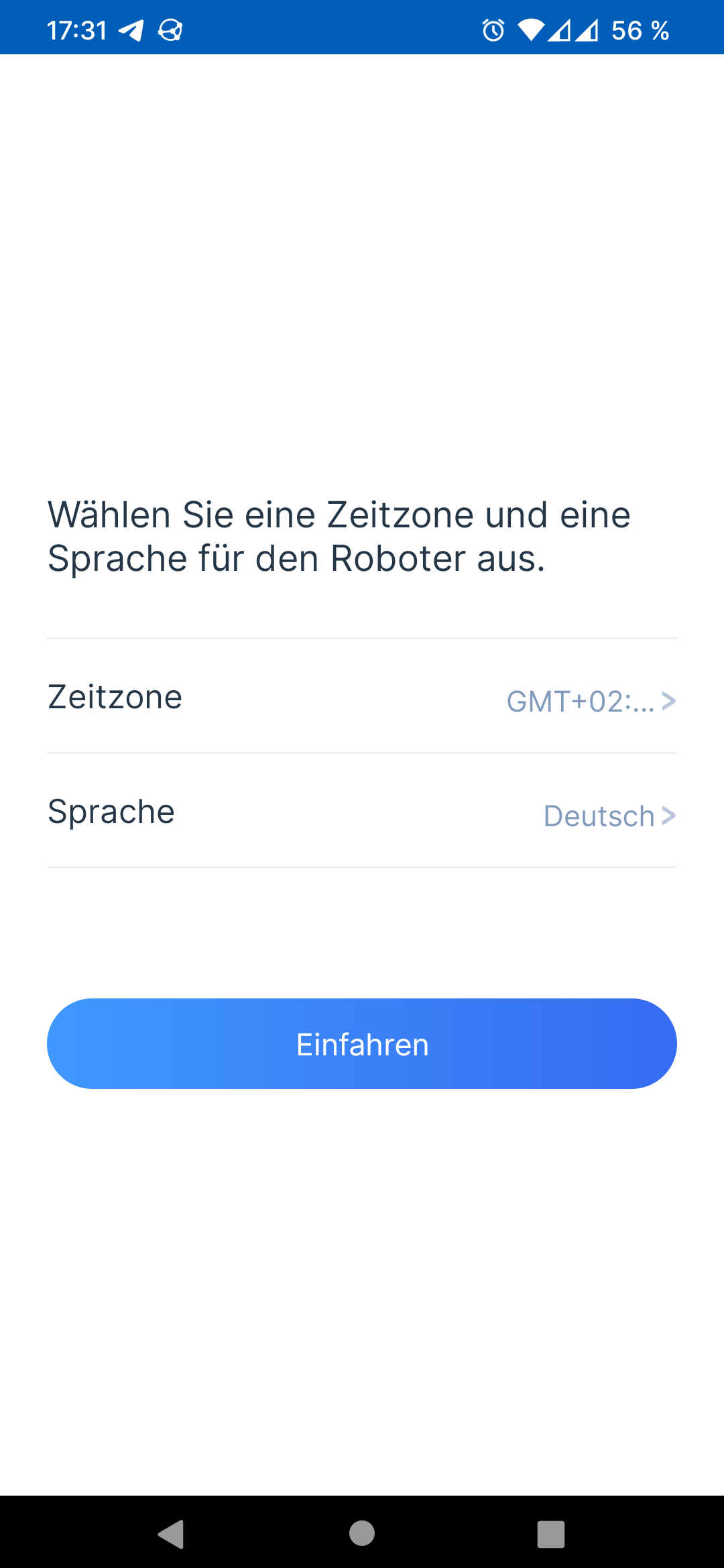Tap the Einfahren button
The width and height of the screenshot is (724, 1568).
tap(362, 1043)
